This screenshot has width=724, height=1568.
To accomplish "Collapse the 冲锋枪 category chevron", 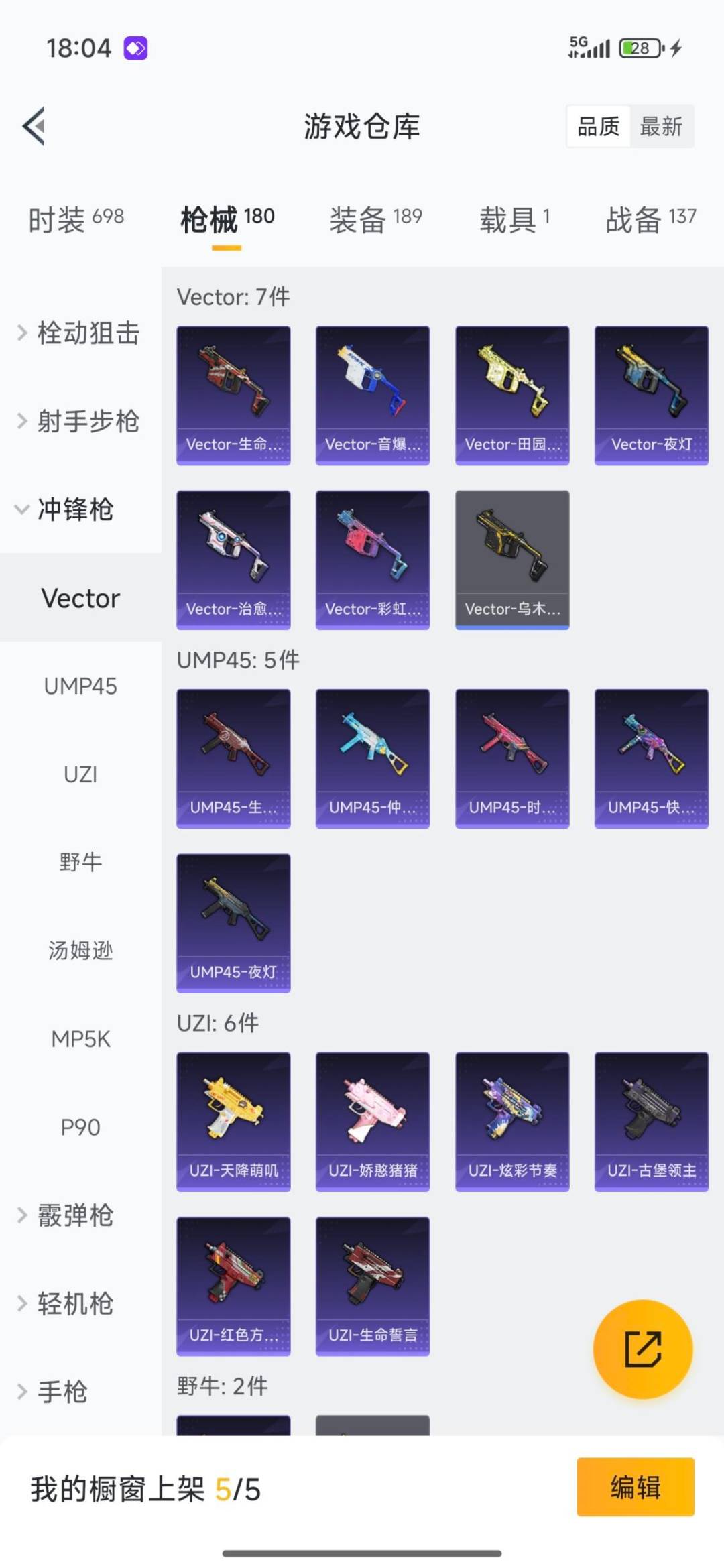I will 20,510.
